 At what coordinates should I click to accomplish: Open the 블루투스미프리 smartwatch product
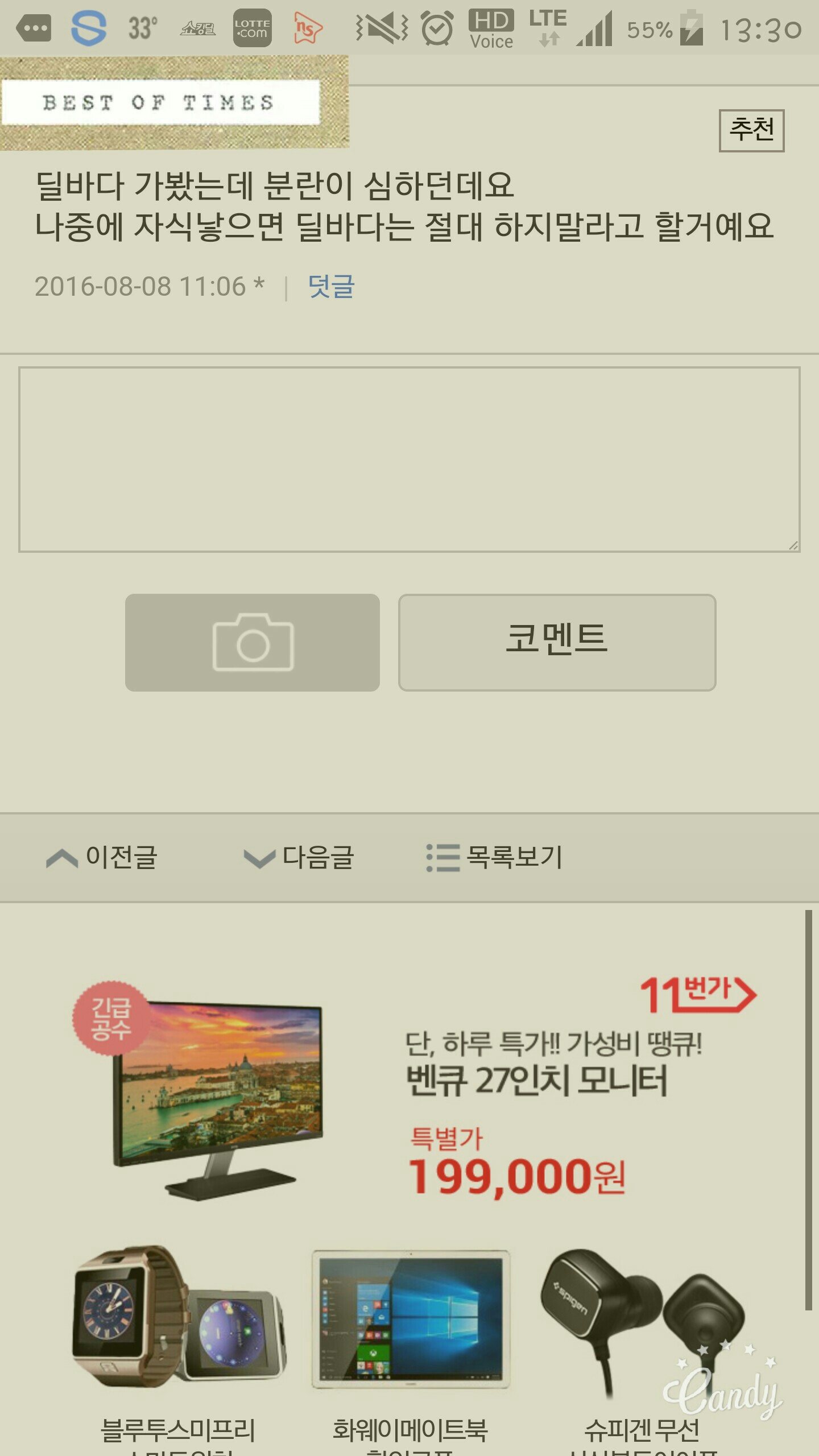(178, 1348)
